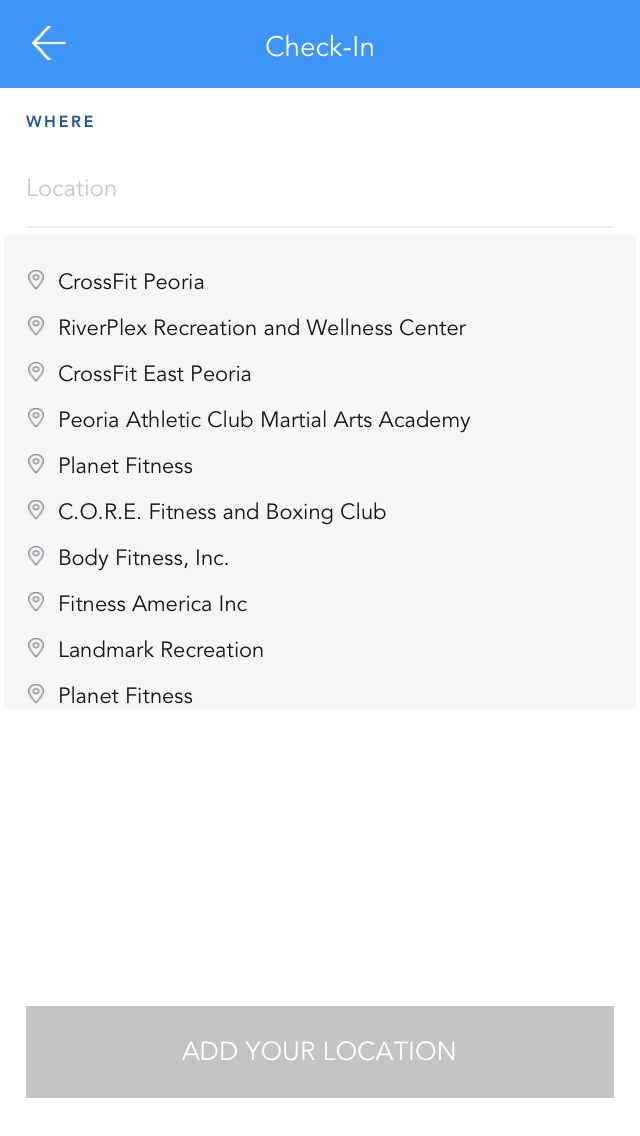Tap the Add Your Location button
Image resolution: width=640 pixels, height=1136 pixels.
[x=319, y=1051]
